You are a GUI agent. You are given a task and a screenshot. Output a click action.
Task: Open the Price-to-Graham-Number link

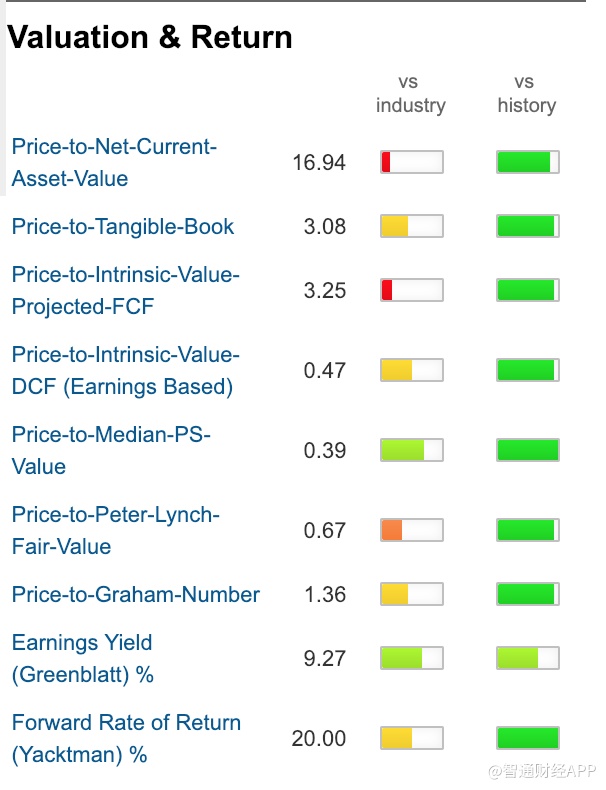click(x=136, y=595)
